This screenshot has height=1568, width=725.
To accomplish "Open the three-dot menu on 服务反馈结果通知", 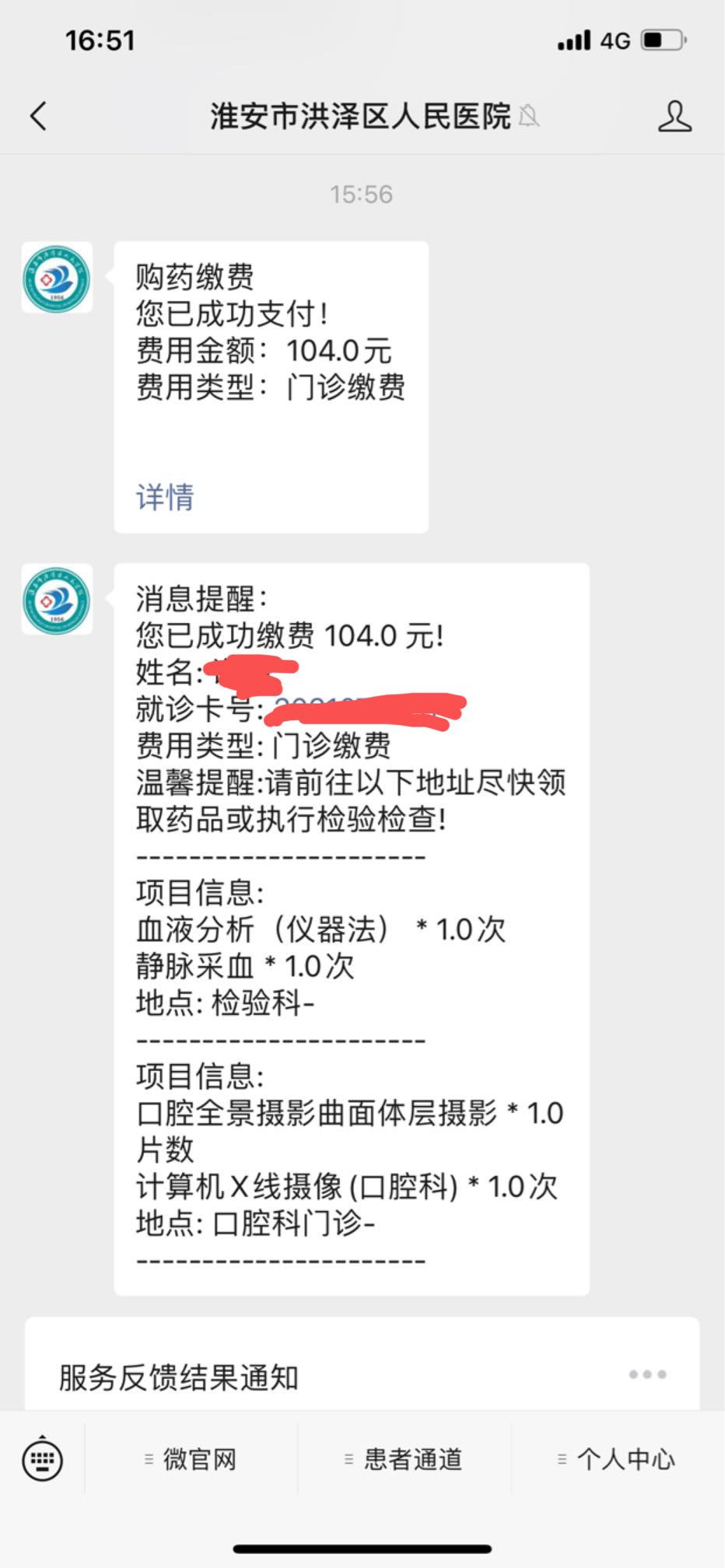I will (x=647, y=1374).
